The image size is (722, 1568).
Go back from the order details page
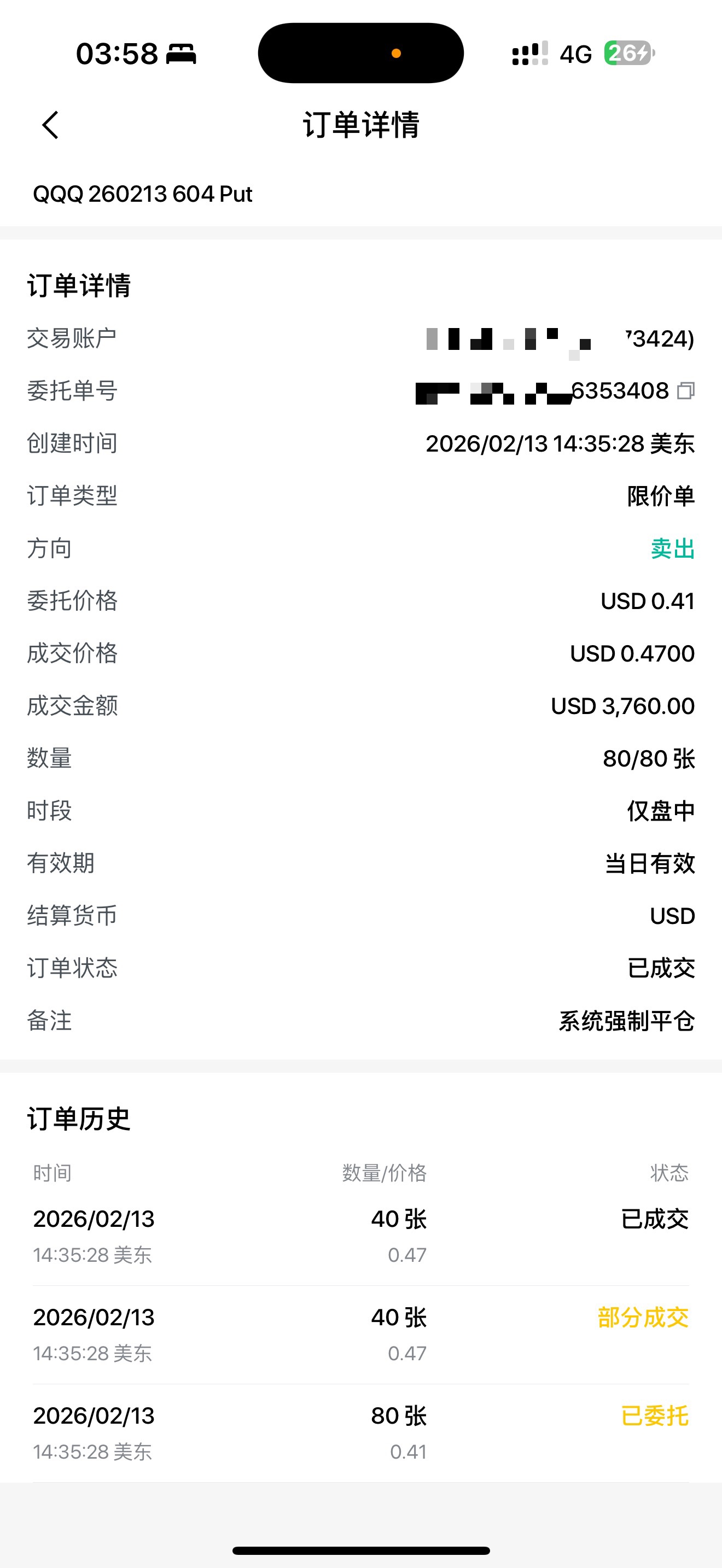click(x=50, y=125)
